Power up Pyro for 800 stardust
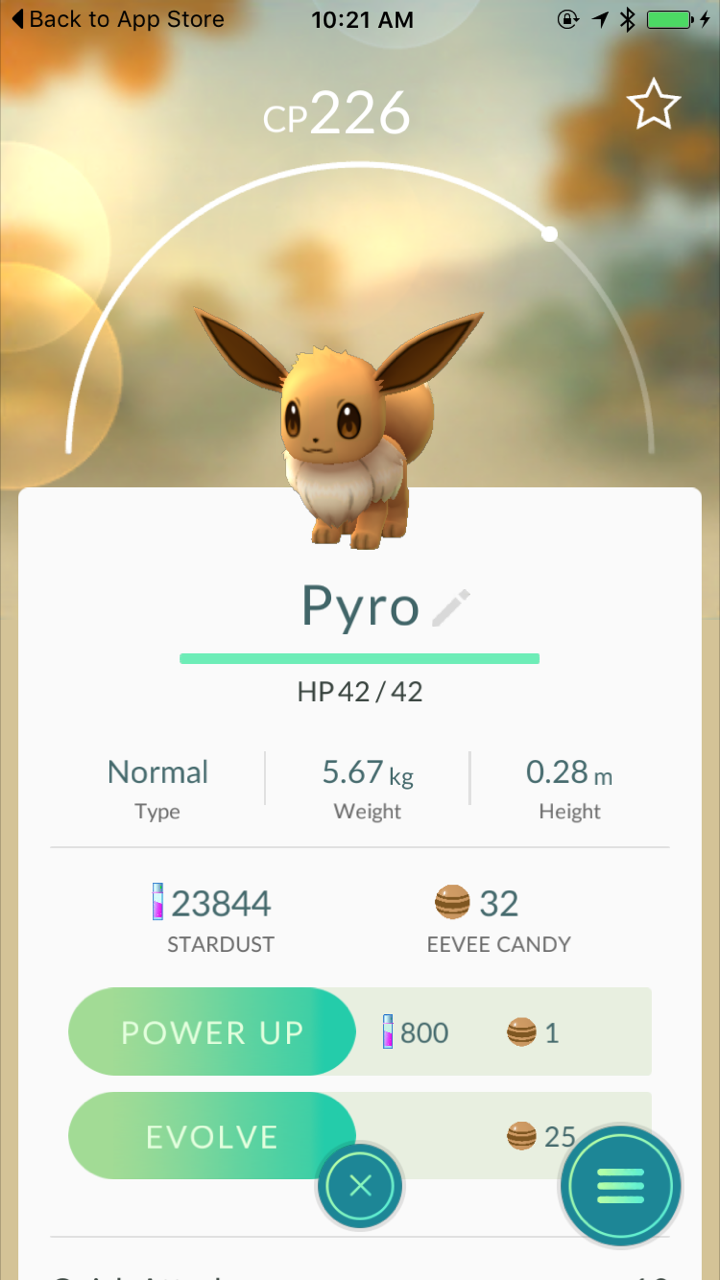Image resolution: width=720 pixels, height=1280 pixels. tap(212, 1032)
